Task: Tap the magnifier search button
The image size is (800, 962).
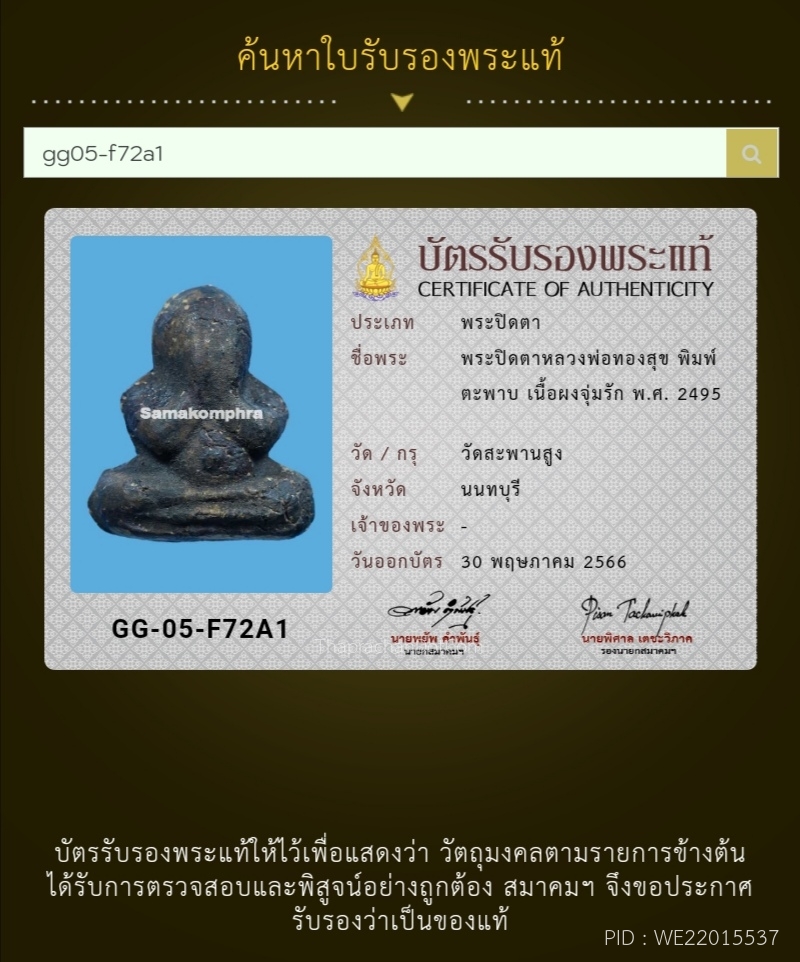Action: point(752,153)
